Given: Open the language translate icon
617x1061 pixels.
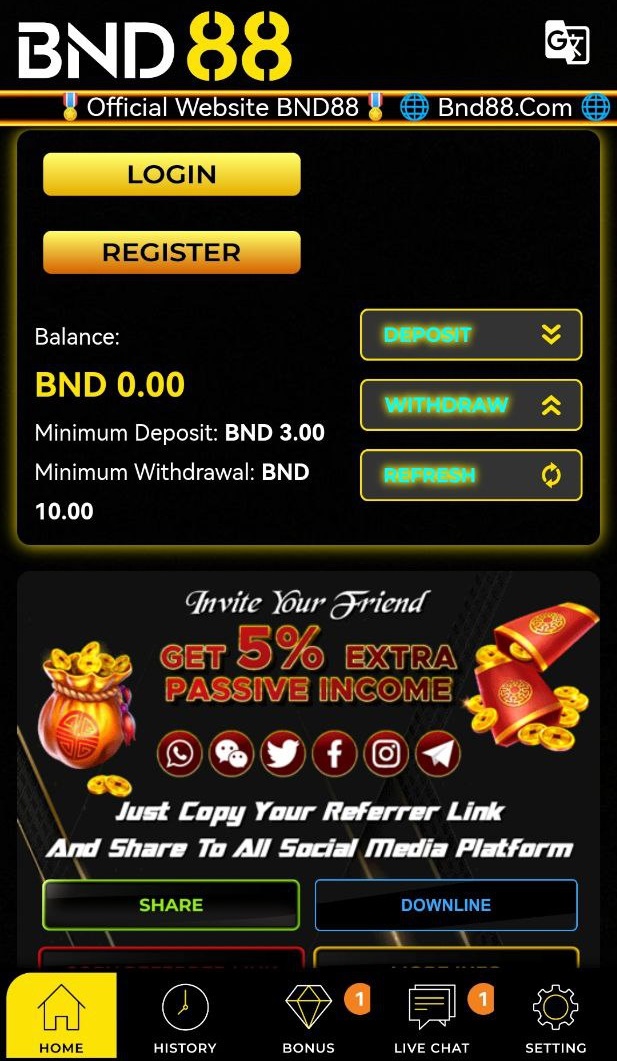Looking at the screenshot, I should [x=566, y=43].
